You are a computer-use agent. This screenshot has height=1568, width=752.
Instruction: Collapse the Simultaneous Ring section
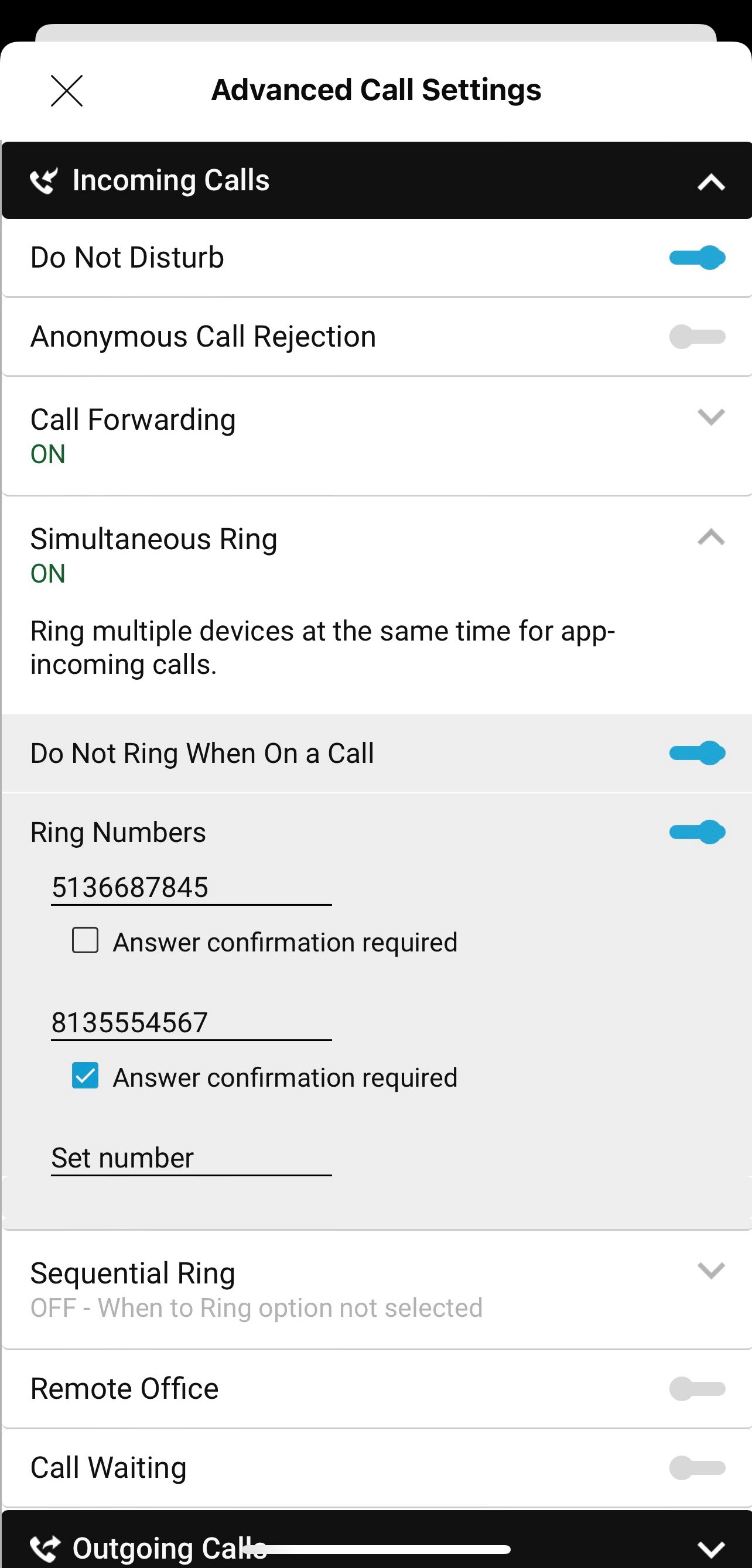pyautogui.click(x=710, y=537)
